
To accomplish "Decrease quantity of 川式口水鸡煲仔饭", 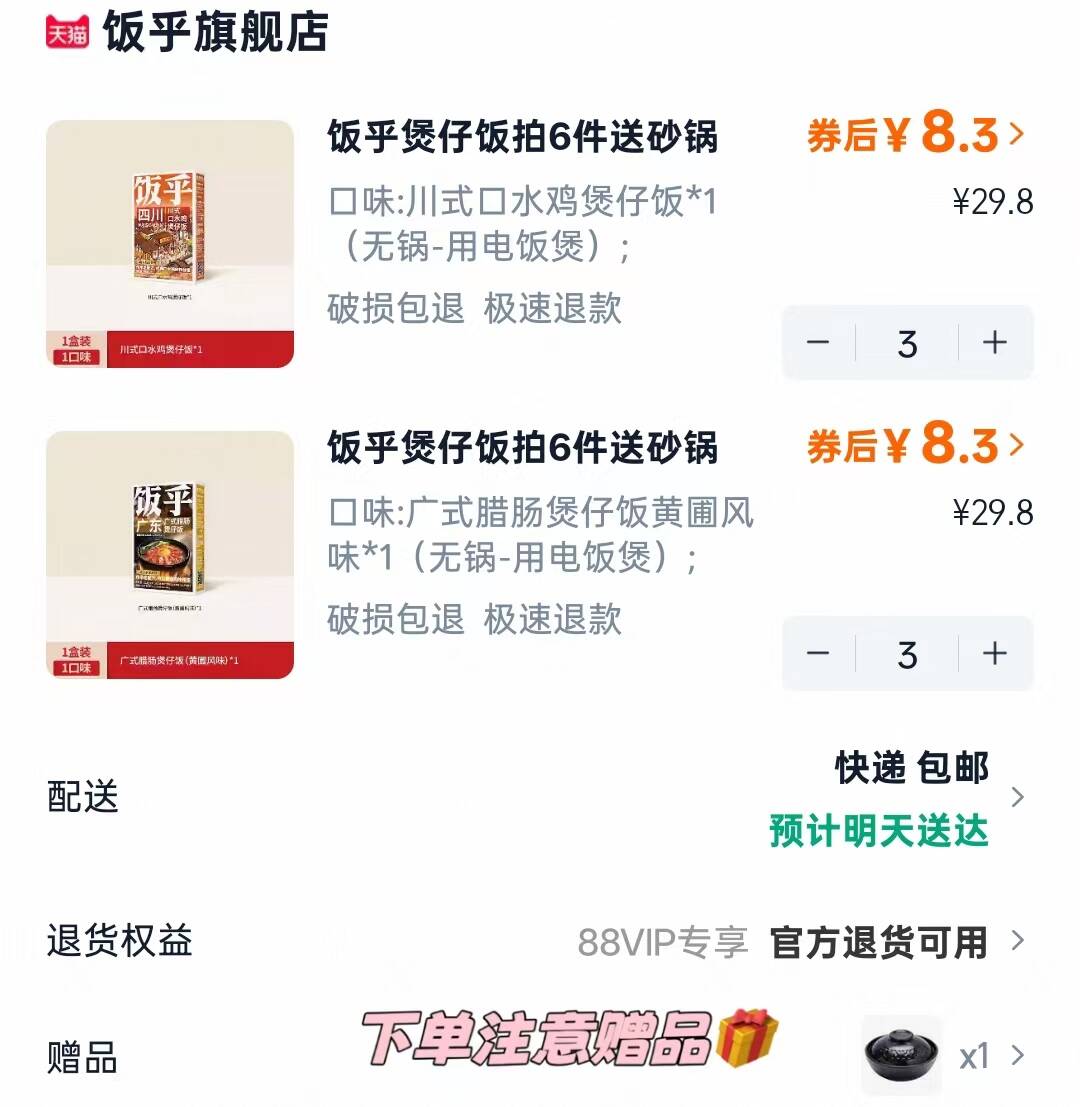I will click(819, 343).
